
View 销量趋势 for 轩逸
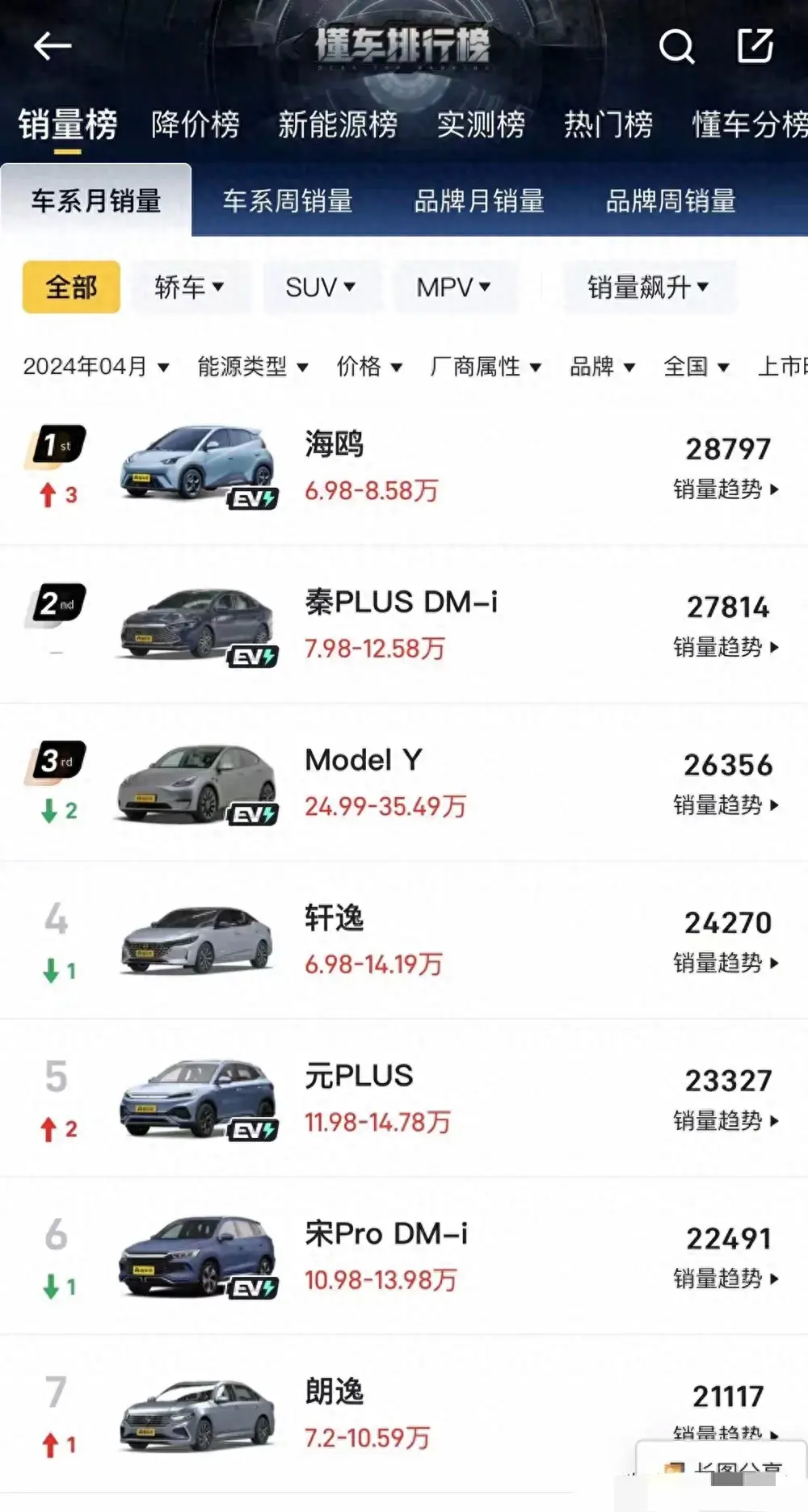[725, 963]
